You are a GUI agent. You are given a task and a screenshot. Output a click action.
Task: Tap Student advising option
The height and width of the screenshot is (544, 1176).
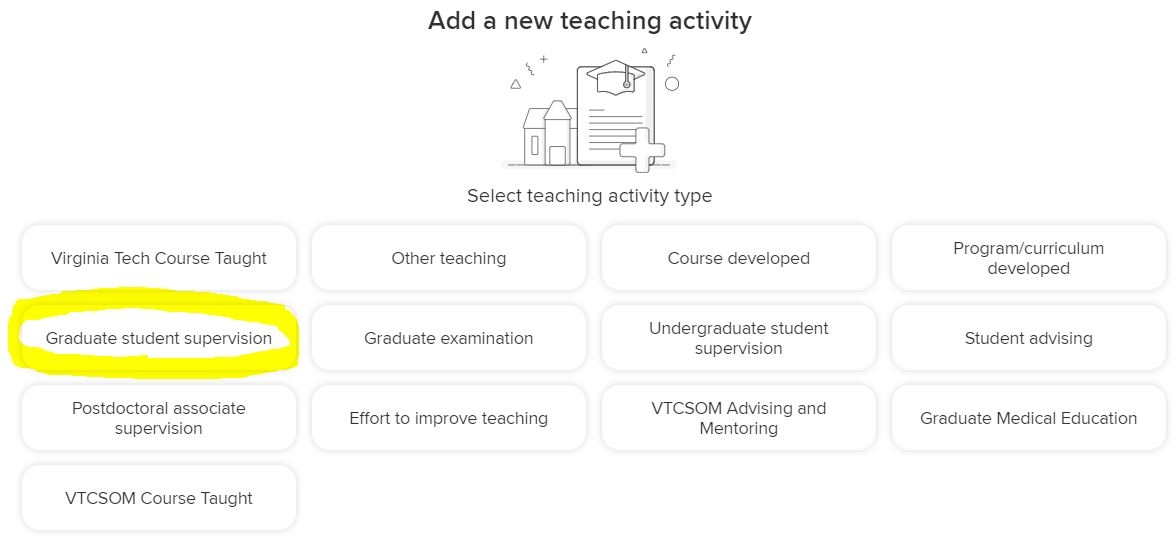[x=1028, y=338]
